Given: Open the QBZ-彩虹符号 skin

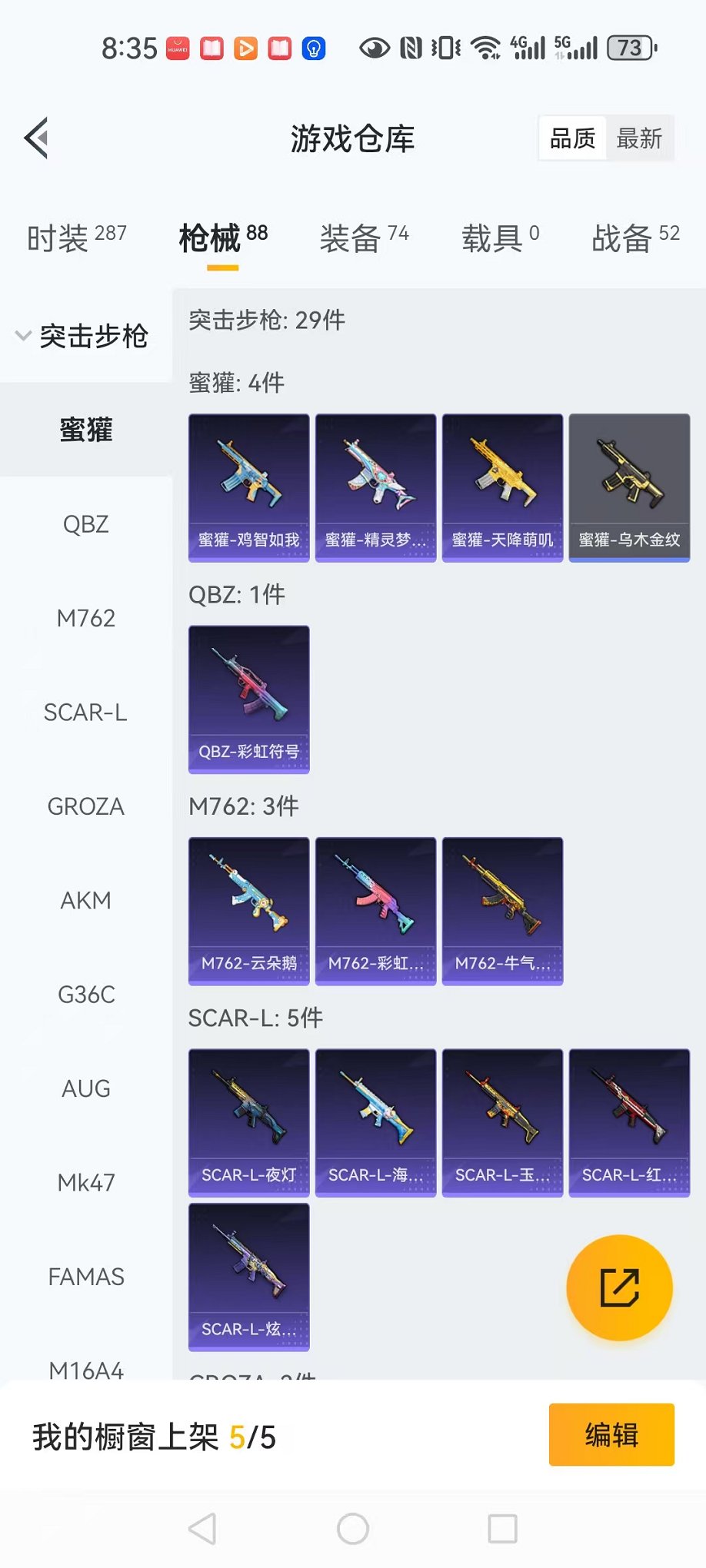Looking at the screenshot, I should 248,699.
